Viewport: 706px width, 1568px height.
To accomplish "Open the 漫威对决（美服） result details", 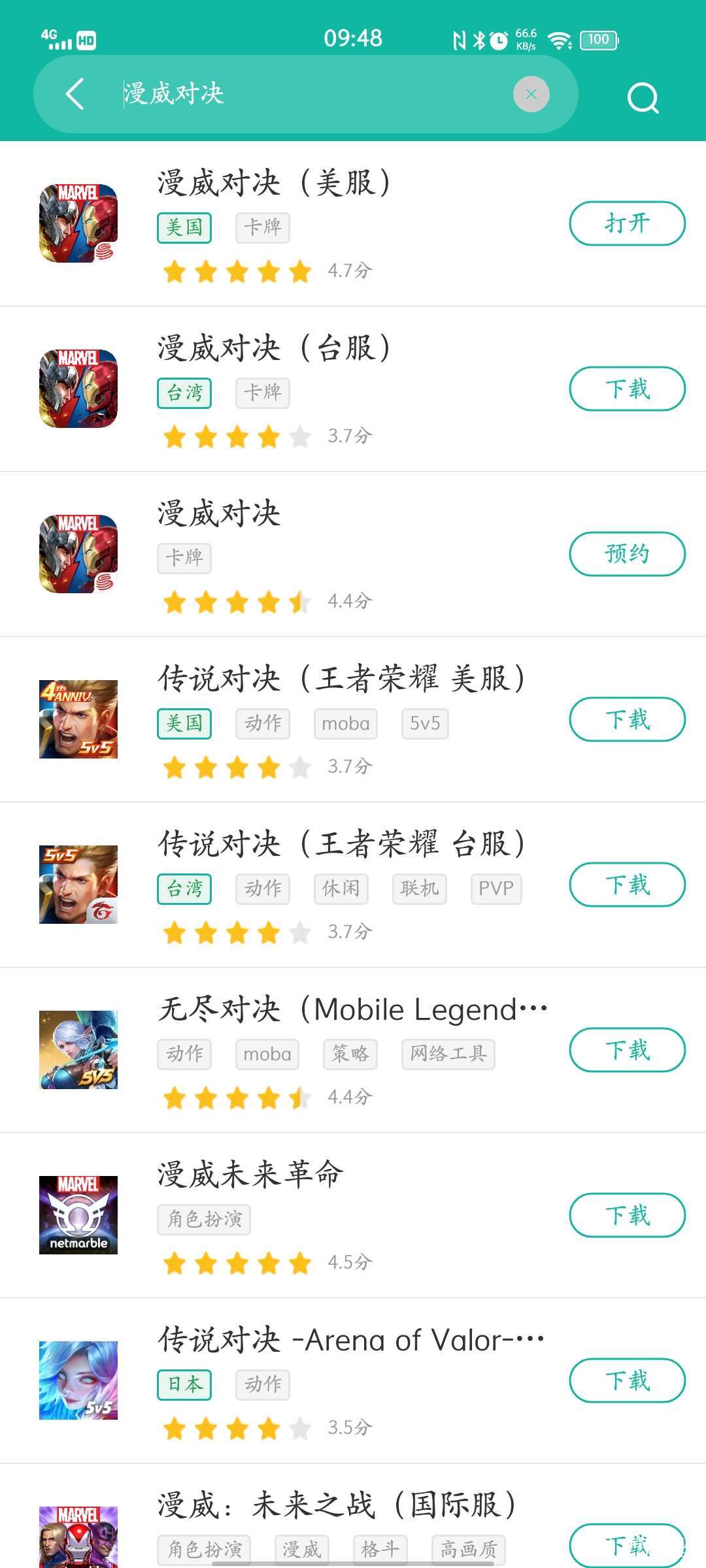I will (273, 184).
